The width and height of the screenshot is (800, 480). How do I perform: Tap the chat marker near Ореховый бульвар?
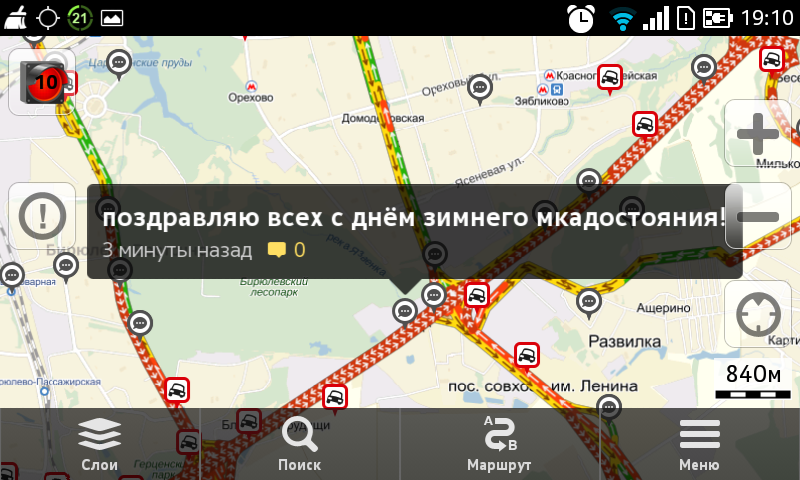point(481,88)
